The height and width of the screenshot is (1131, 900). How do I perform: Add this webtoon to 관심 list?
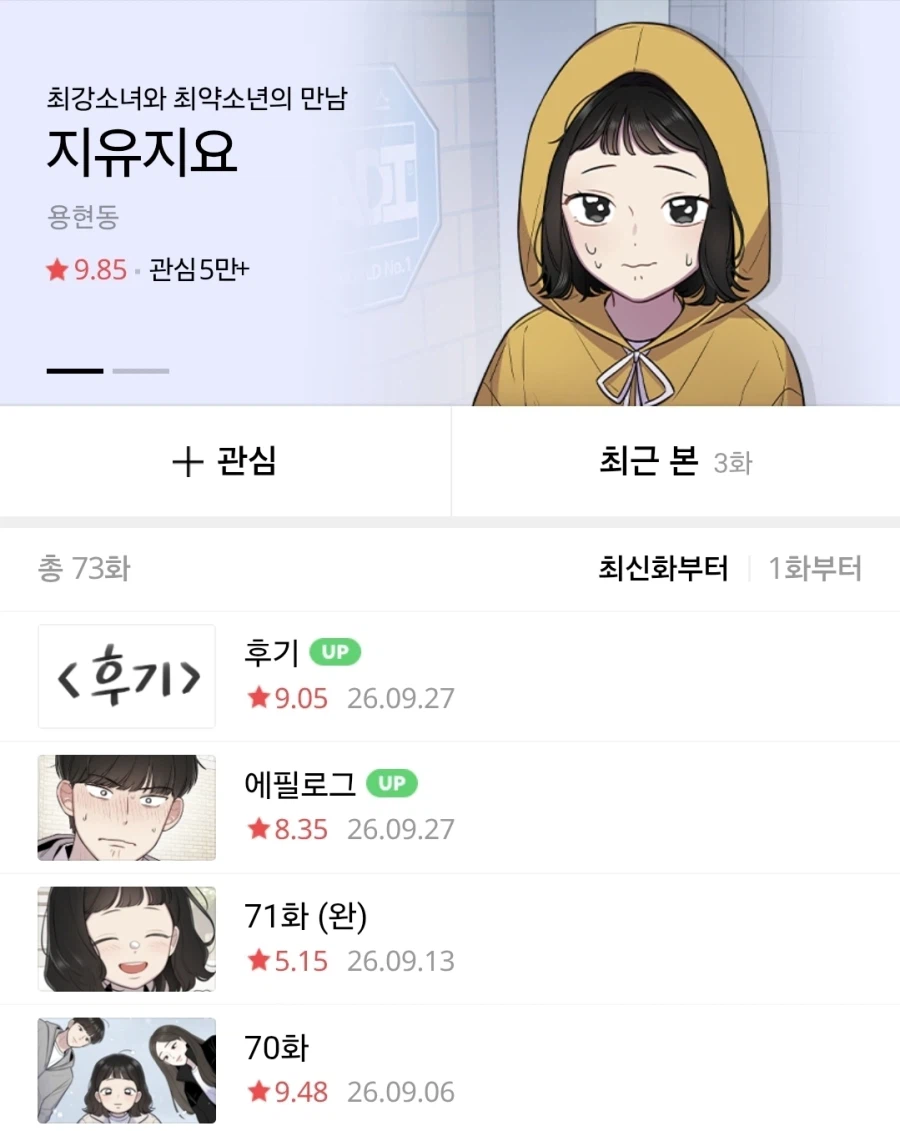(225, 461)
